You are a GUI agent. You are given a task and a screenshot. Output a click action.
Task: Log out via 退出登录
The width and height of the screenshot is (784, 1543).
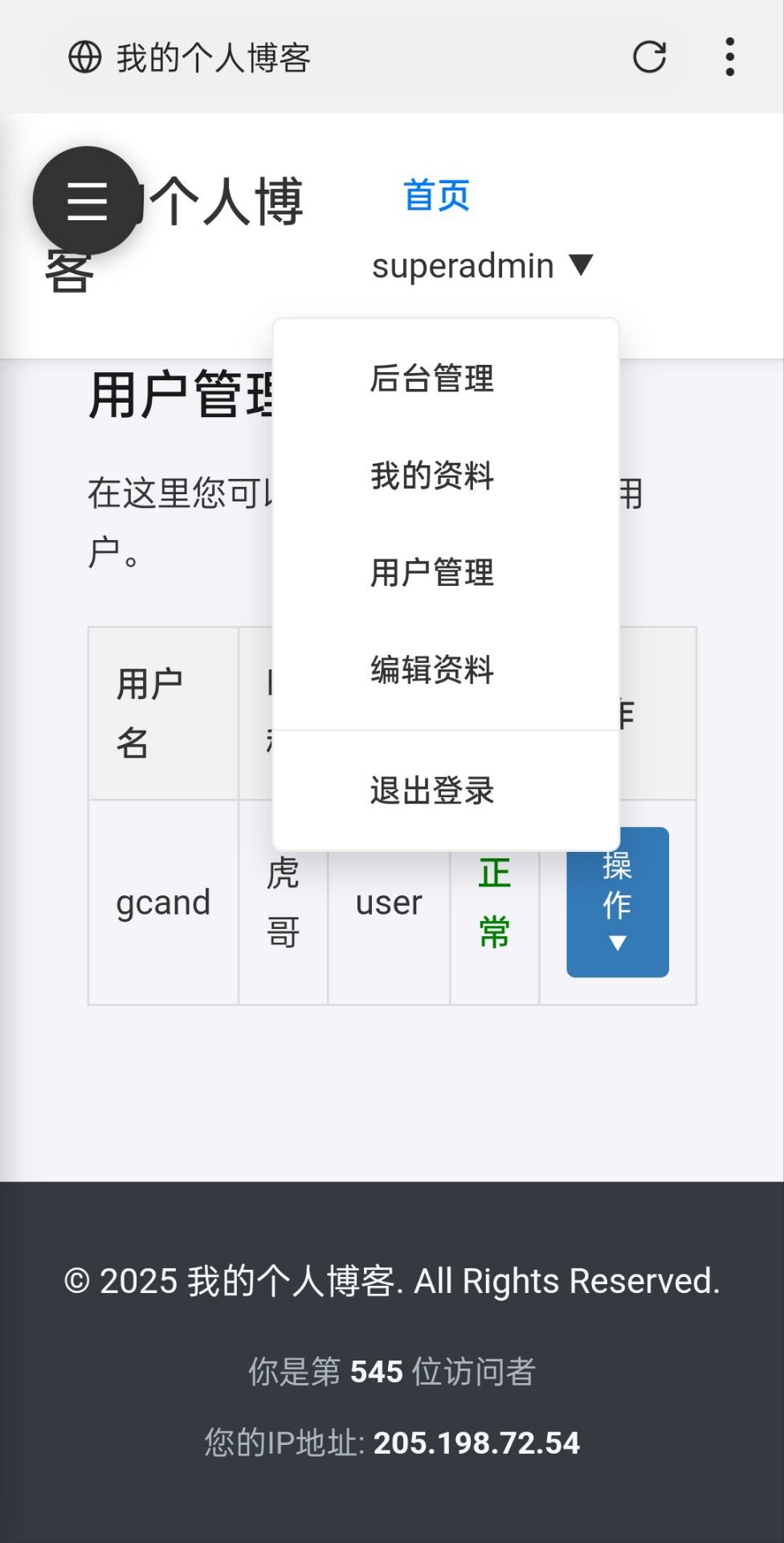pos(432,791)
